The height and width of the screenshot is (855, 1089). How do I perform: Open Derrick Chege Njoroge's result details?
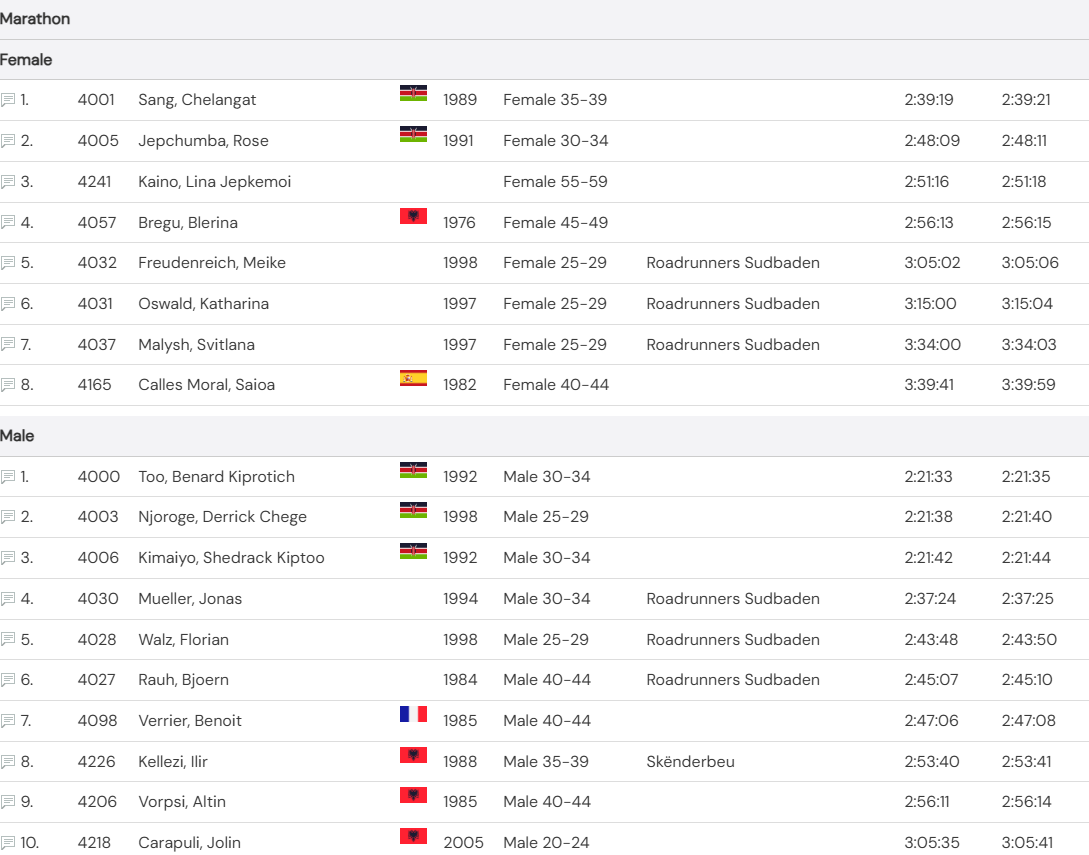(8, 517)
